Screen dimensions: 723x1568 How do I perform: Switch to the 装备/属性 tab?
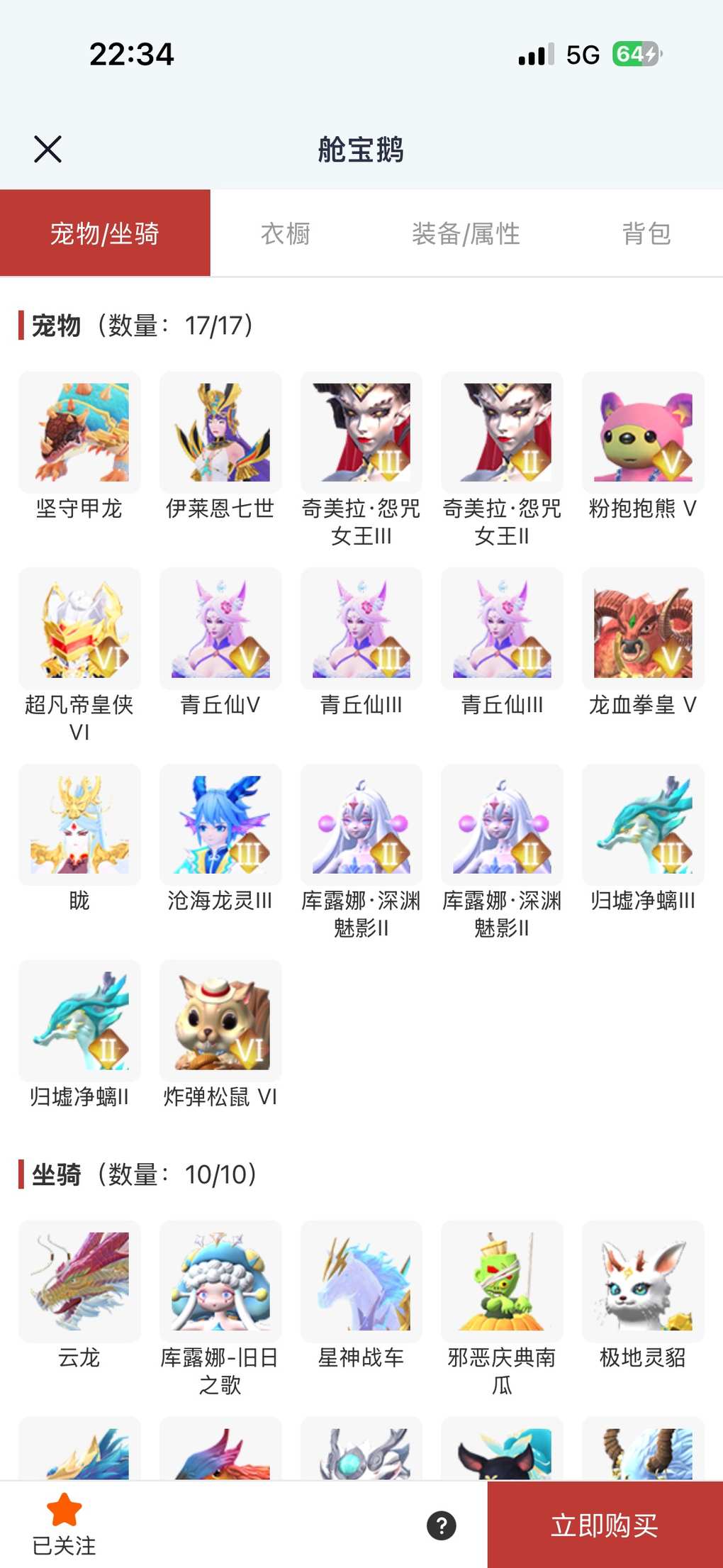466,233
